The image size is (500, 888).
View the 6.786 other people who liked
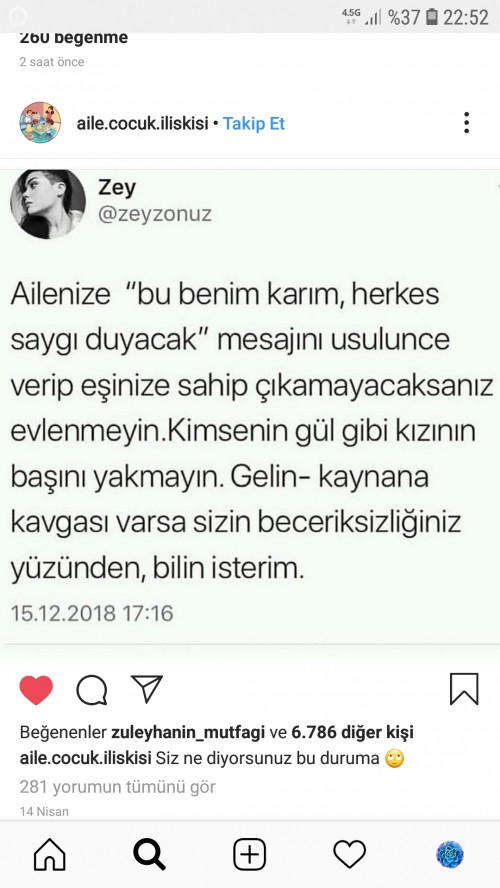[x=352, y=732]
